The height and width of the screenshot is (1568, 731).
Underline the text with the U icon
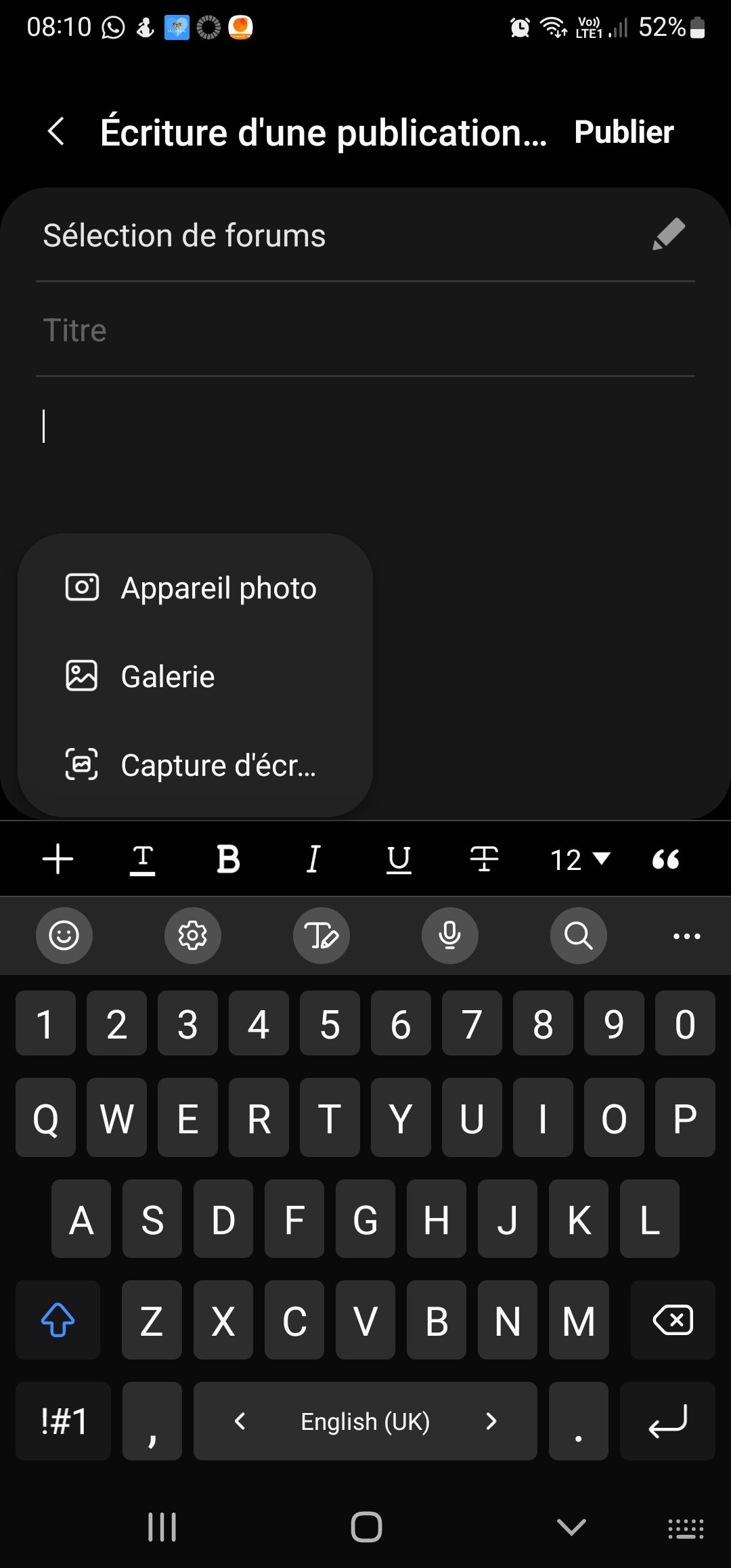(x=398, y=858)
